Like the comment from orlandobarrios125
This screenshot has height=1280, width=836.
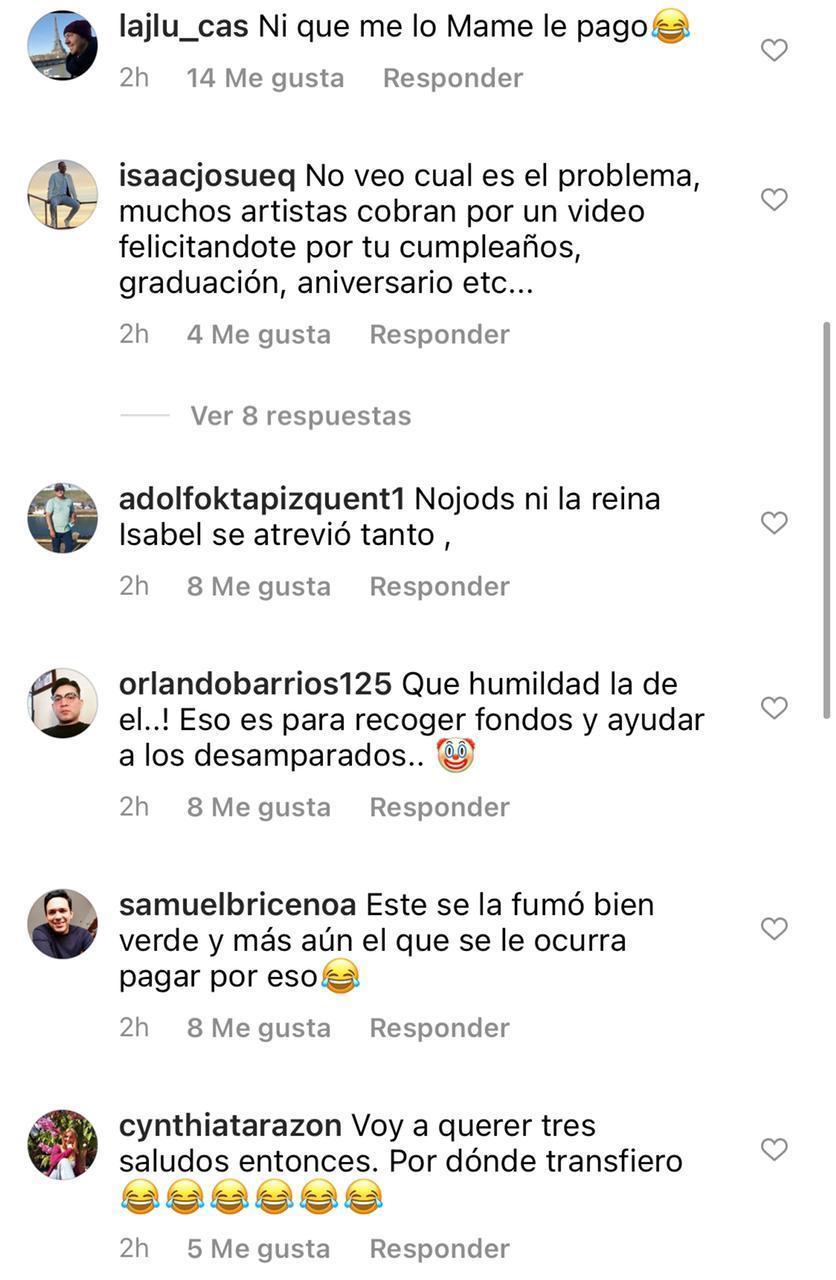point(774,708)
